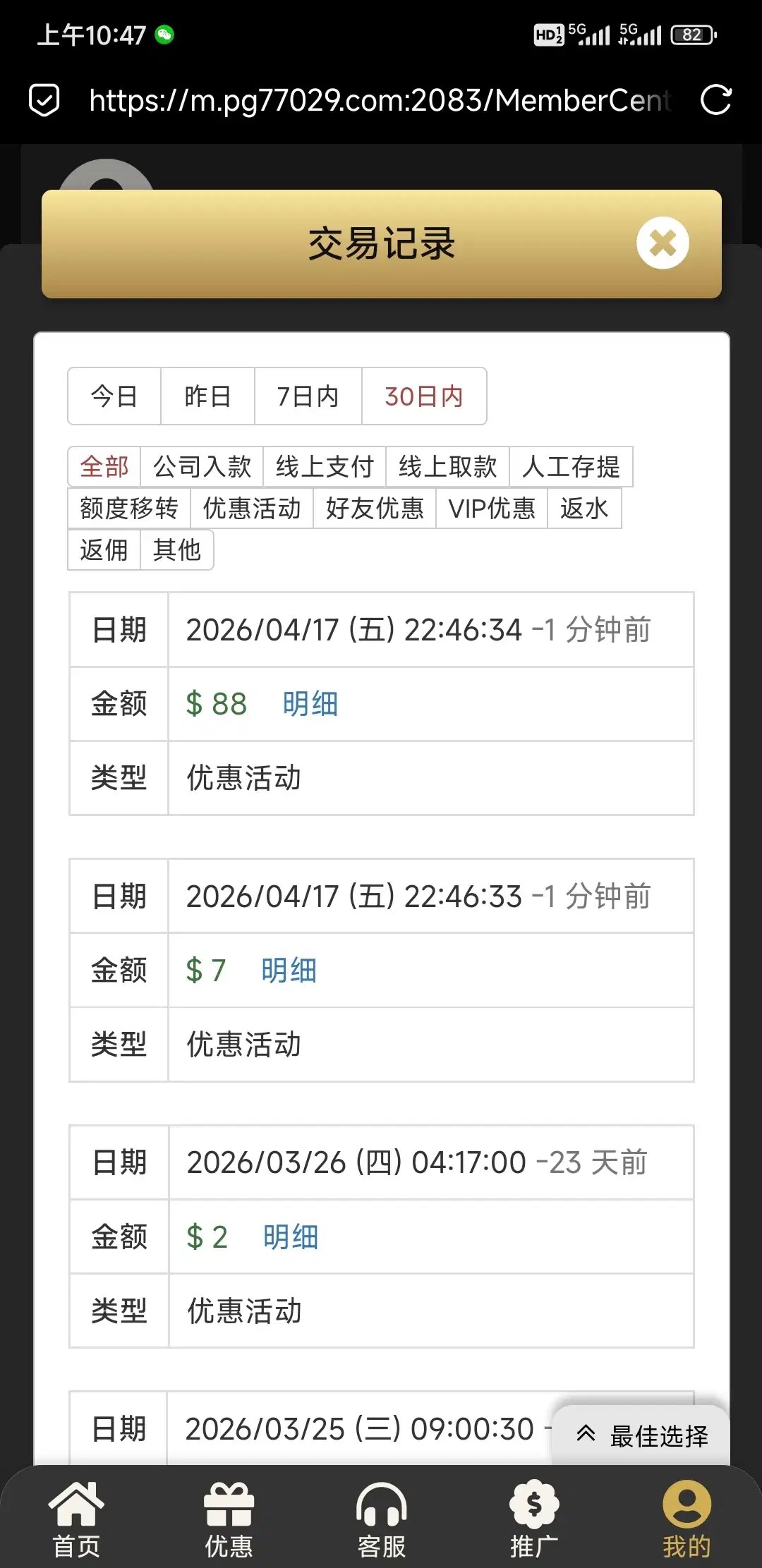This screenshot has width=762, height=1568.
Task: Show 线上取款 transactions
Action: point(447,467)
